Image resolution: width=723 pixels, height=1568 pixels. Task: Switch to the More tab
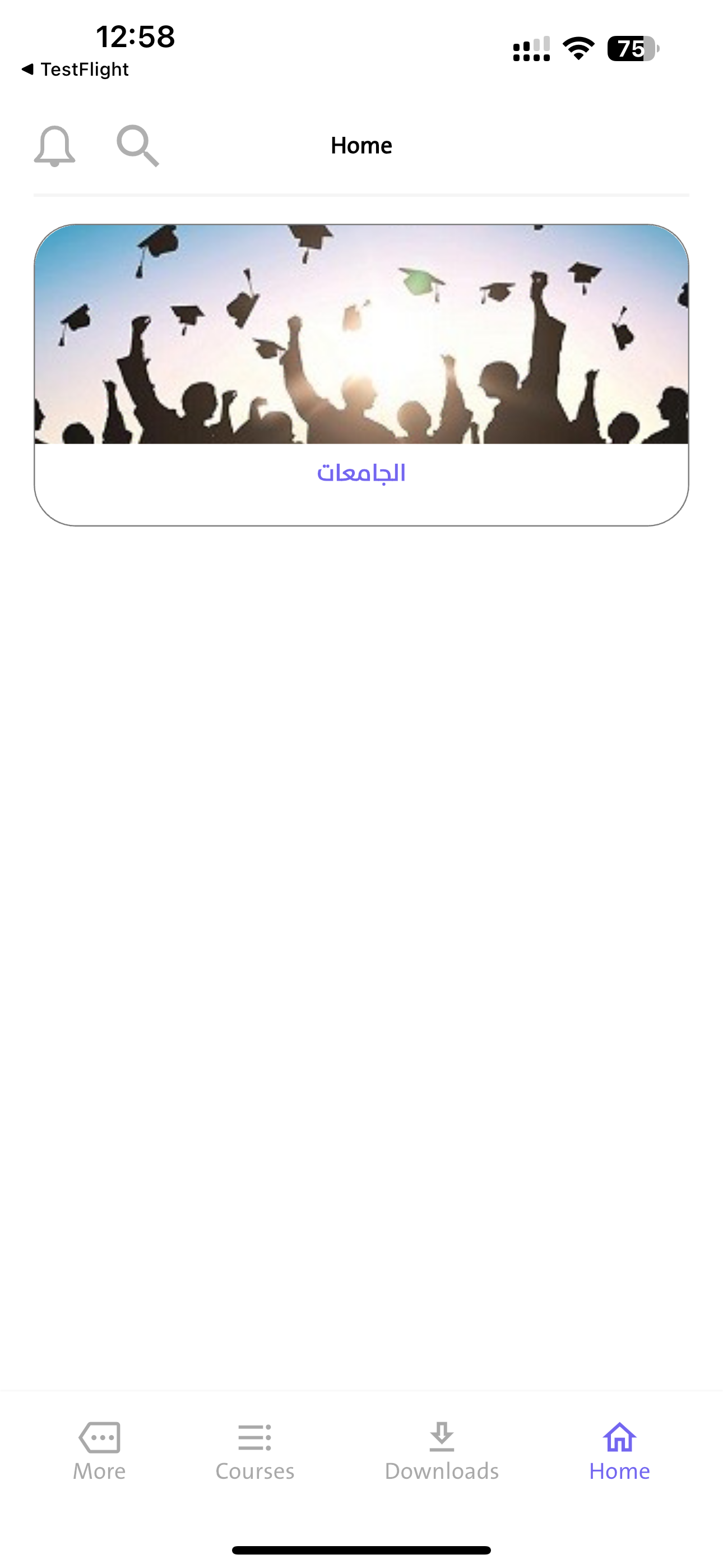coord(99,1452)
